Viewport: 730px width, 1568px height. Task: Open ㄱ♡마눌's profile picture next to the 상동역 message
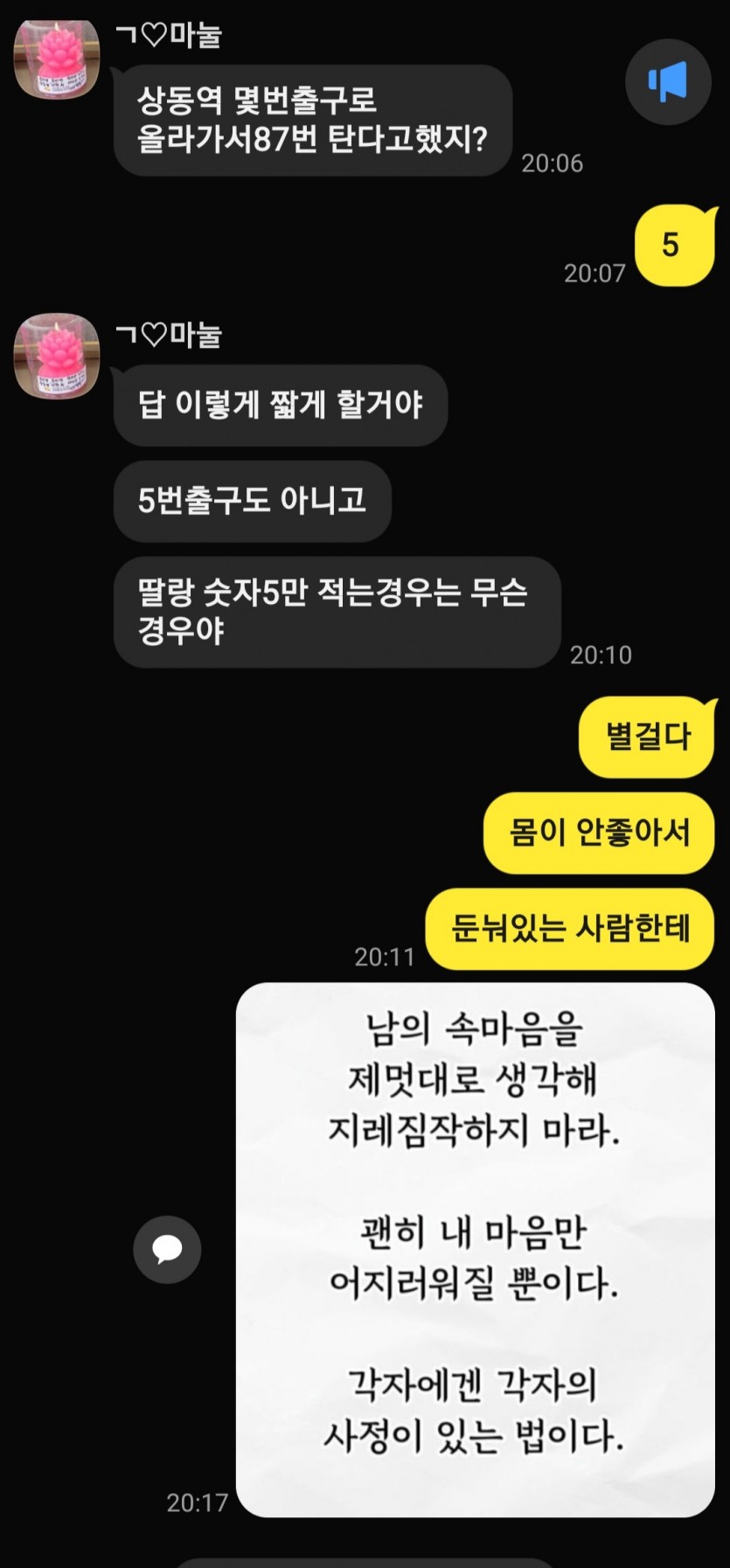[x=57, y=59]
